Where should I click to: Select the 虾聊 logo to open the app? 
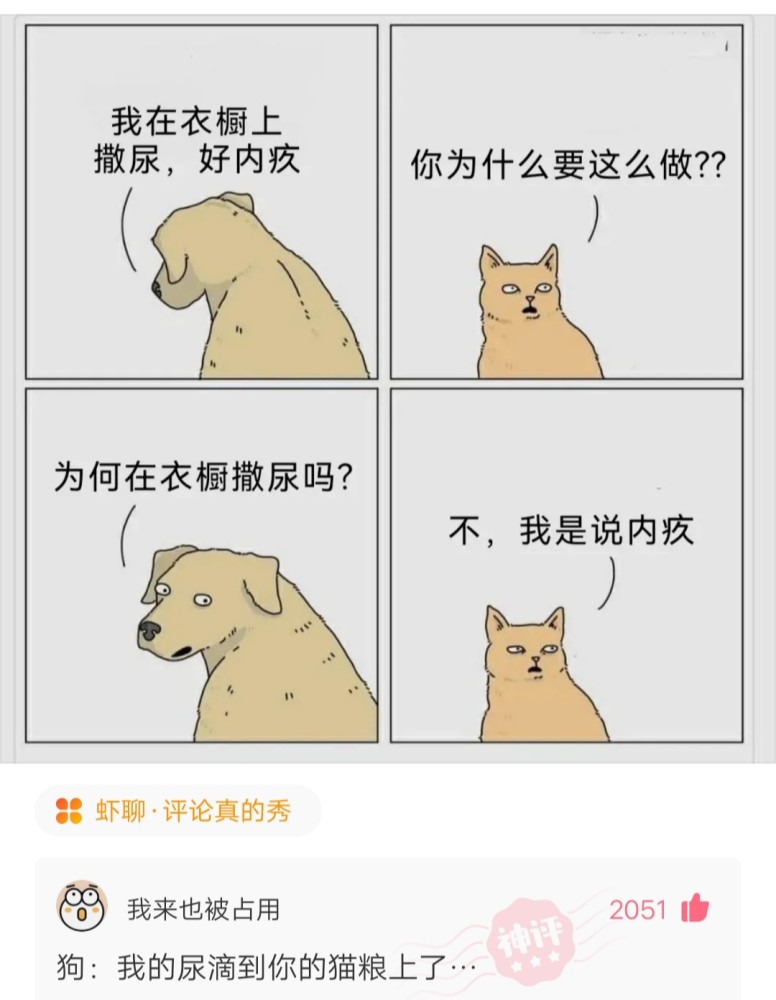point(69,812)
